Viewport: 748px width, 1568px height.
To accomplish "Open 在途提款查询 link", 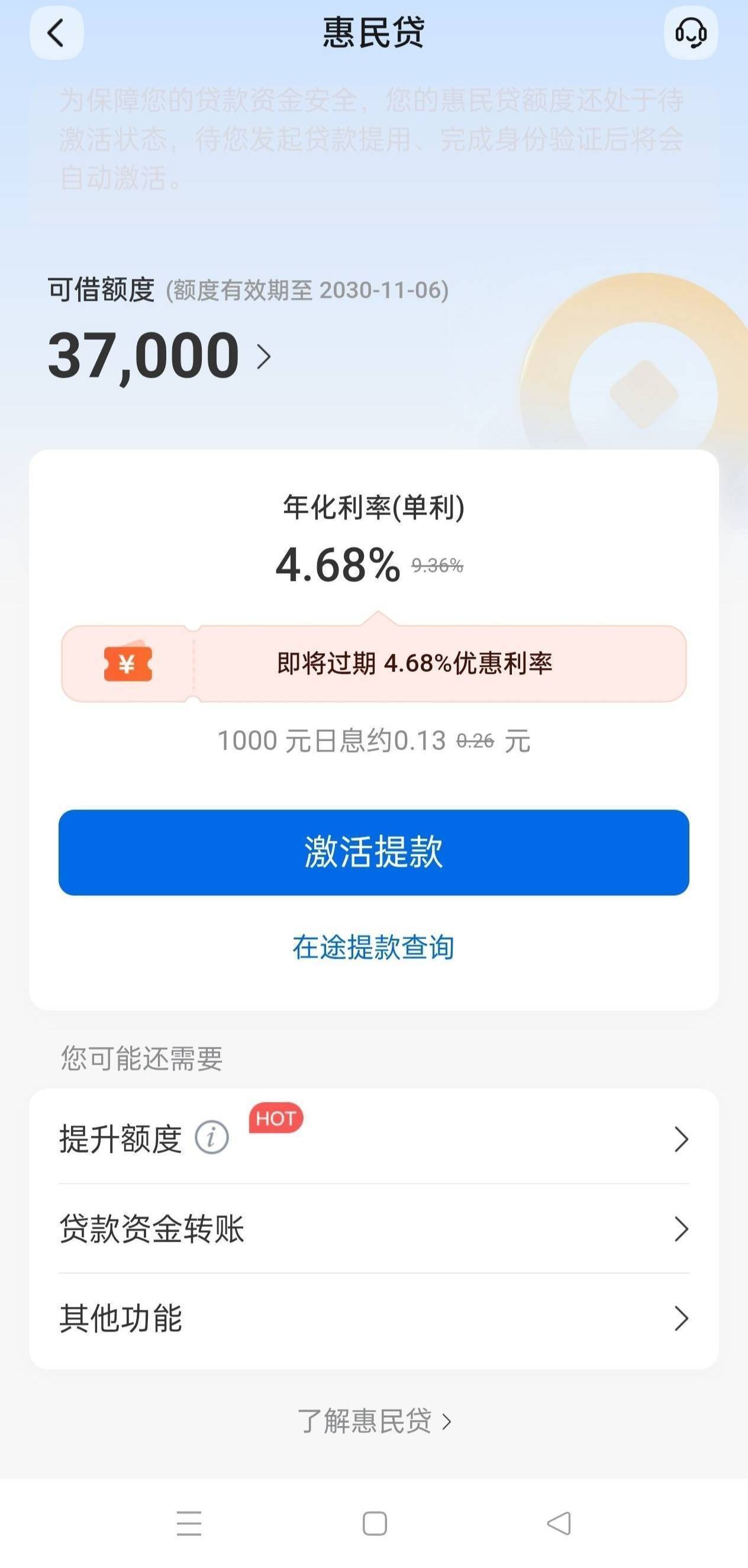I will (x=373, y=947).
